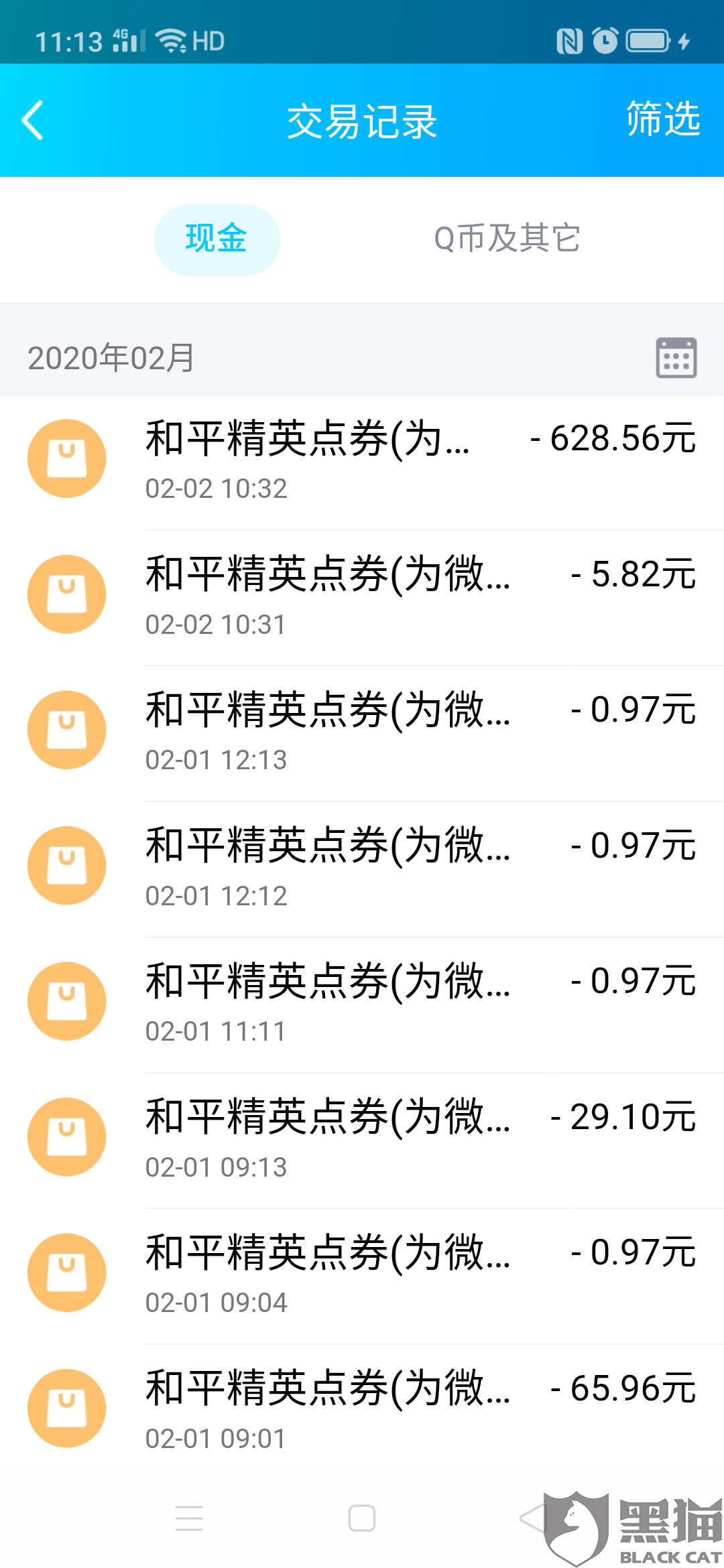Viewport: 724px width, 1568px height.
Task: Open the calendar month picker
Action: (676, 358)
